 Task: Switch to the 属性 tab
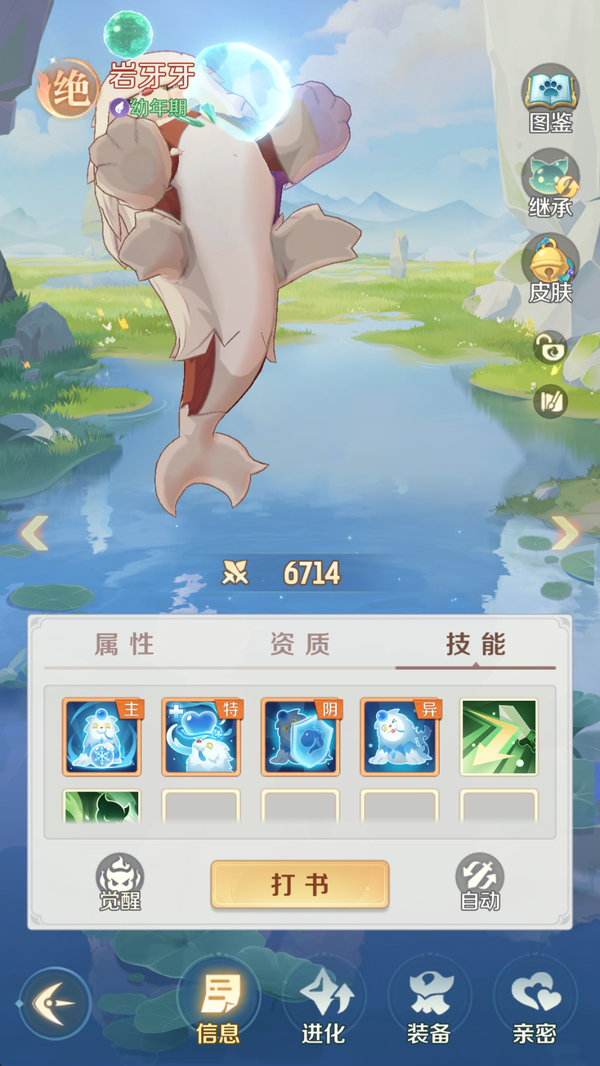tap(125, 645)
